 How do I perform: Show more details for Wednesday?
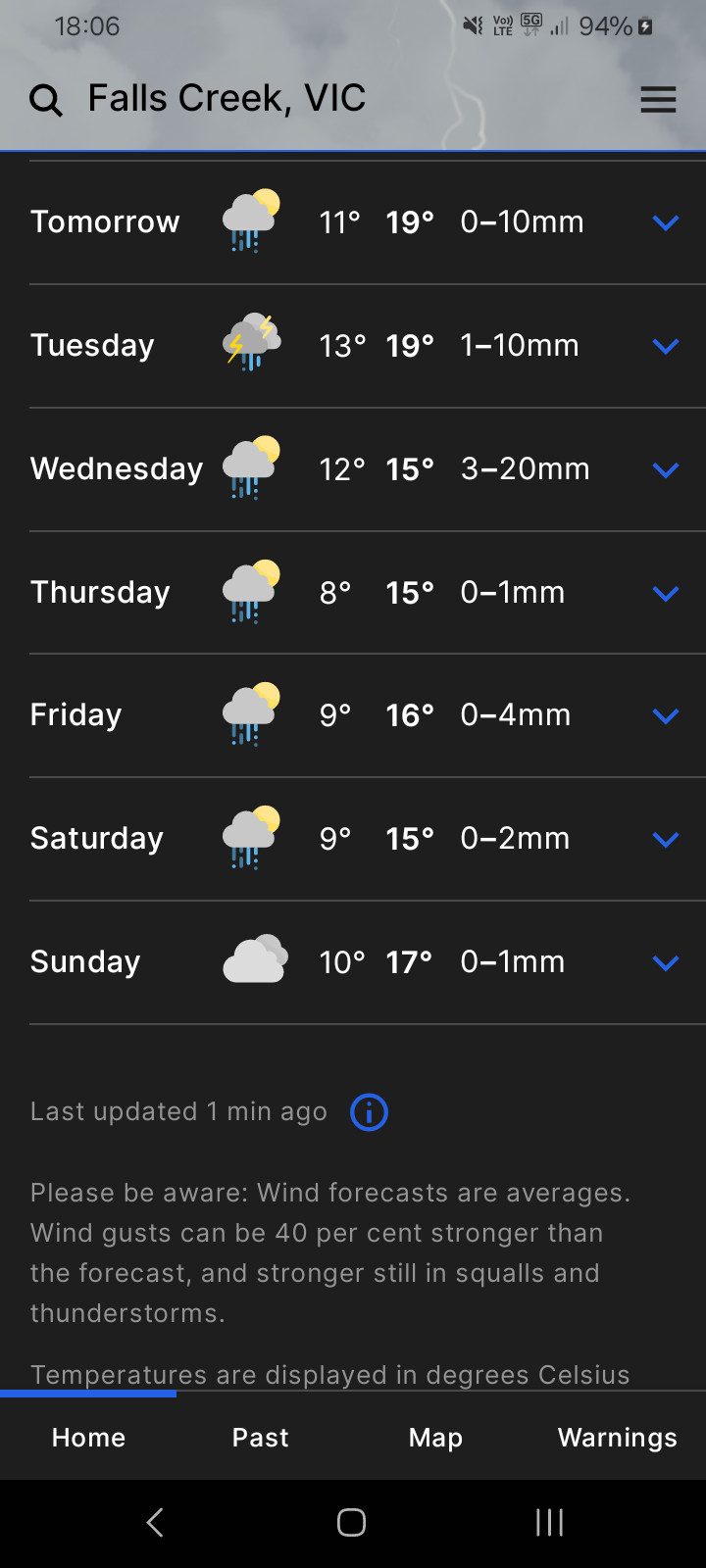coord(666,470)
